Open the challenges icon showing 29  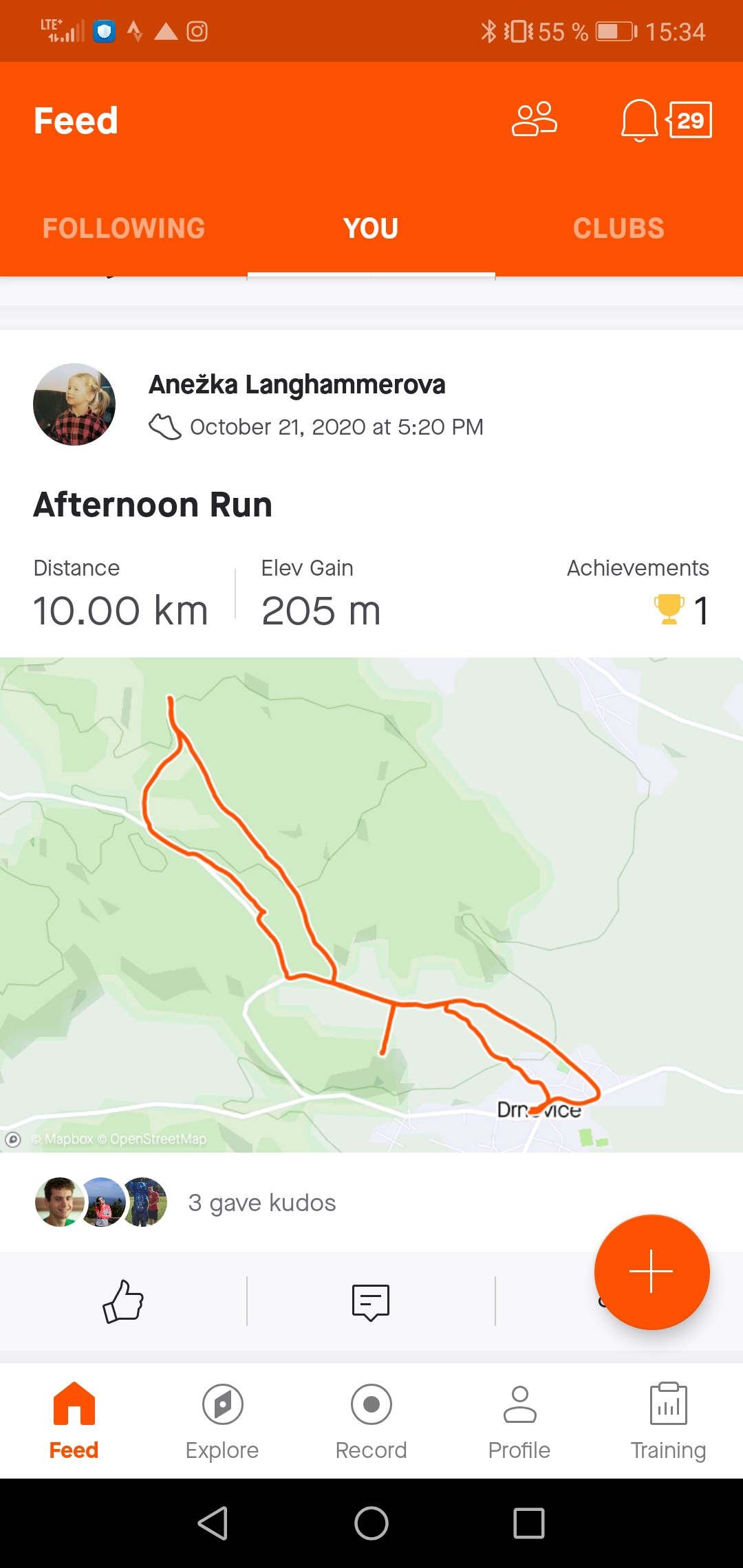[x=689, y=120]
